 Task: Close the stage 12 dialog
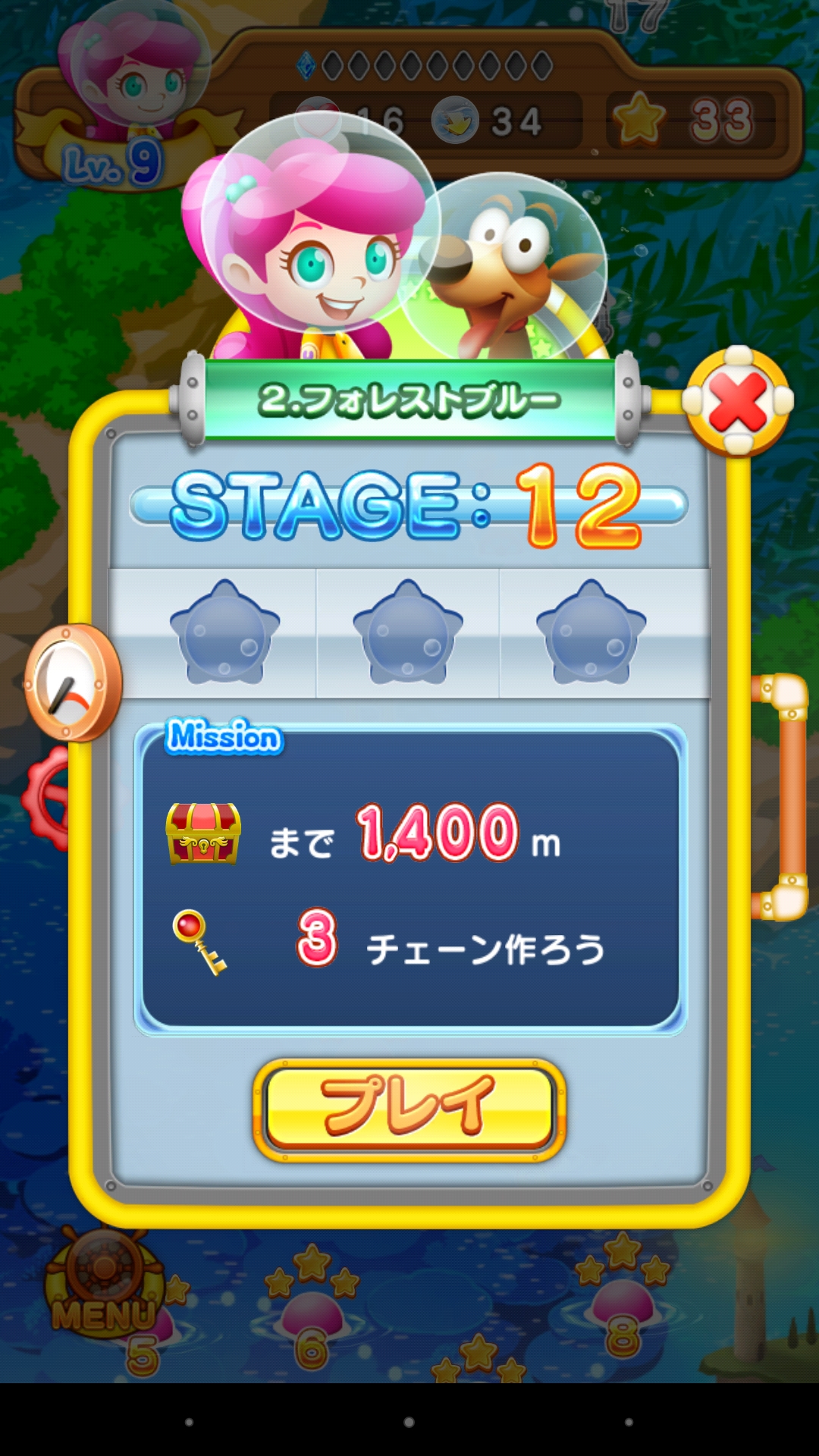737,401
